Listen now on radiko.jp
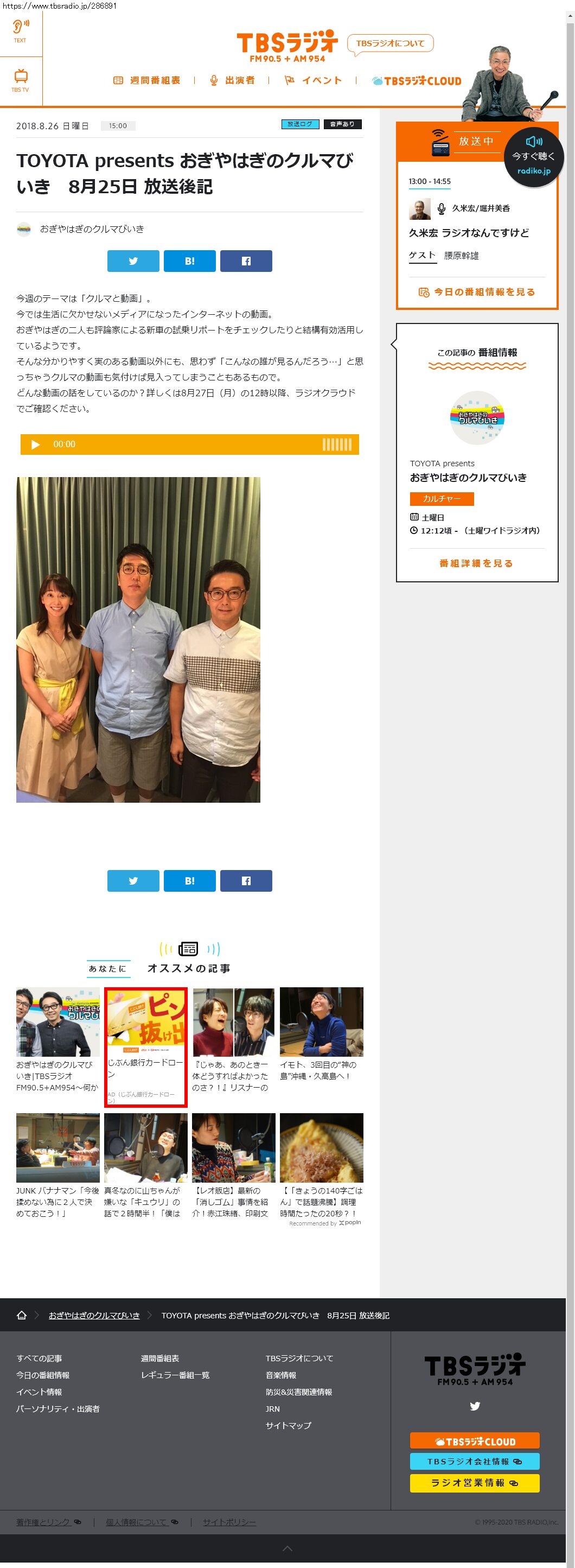Viewport: 575px width, 1568px height. click(534, 156)
